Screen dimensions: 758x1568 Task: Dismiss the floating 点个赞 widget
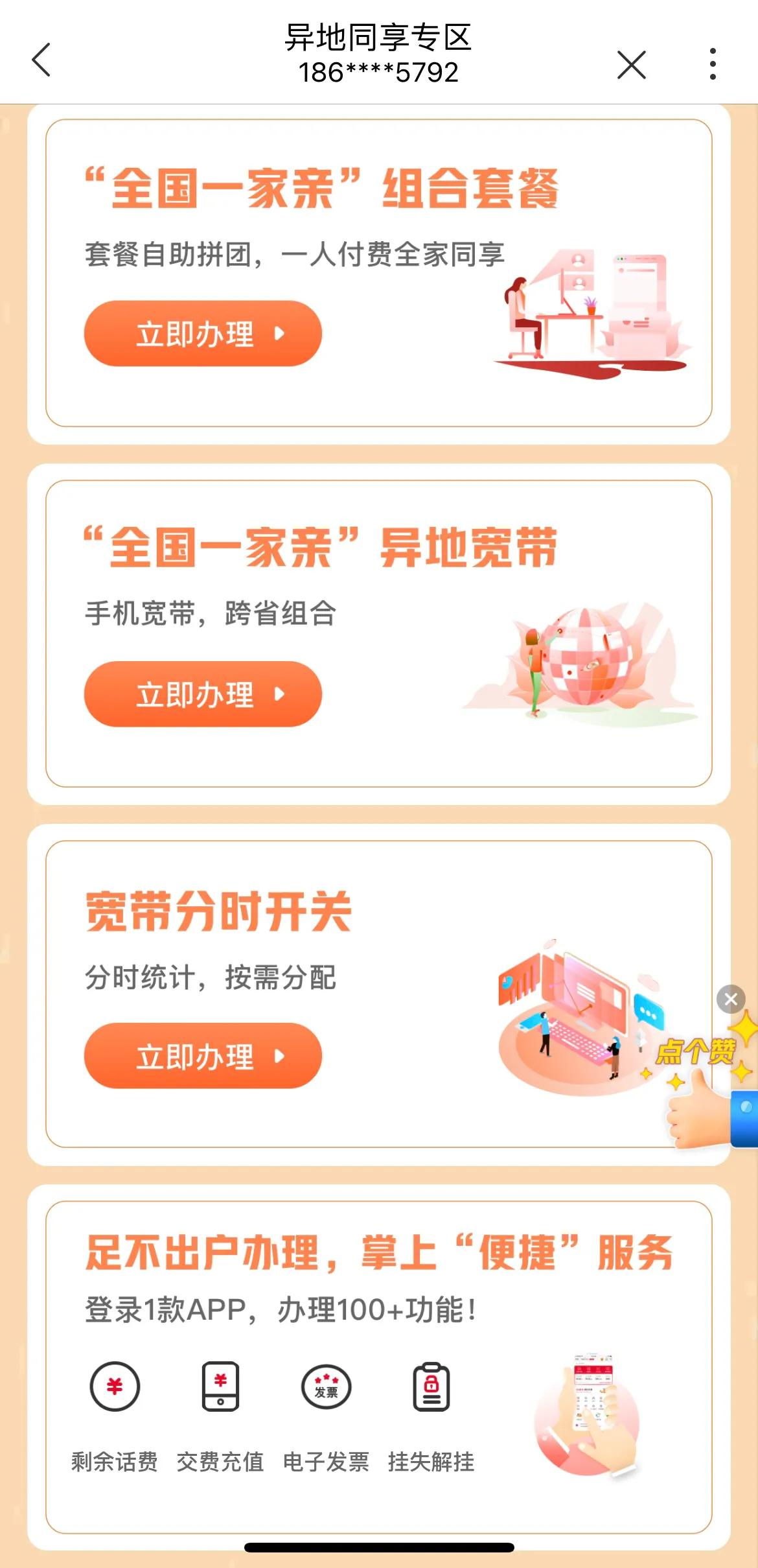pos(731,999)
